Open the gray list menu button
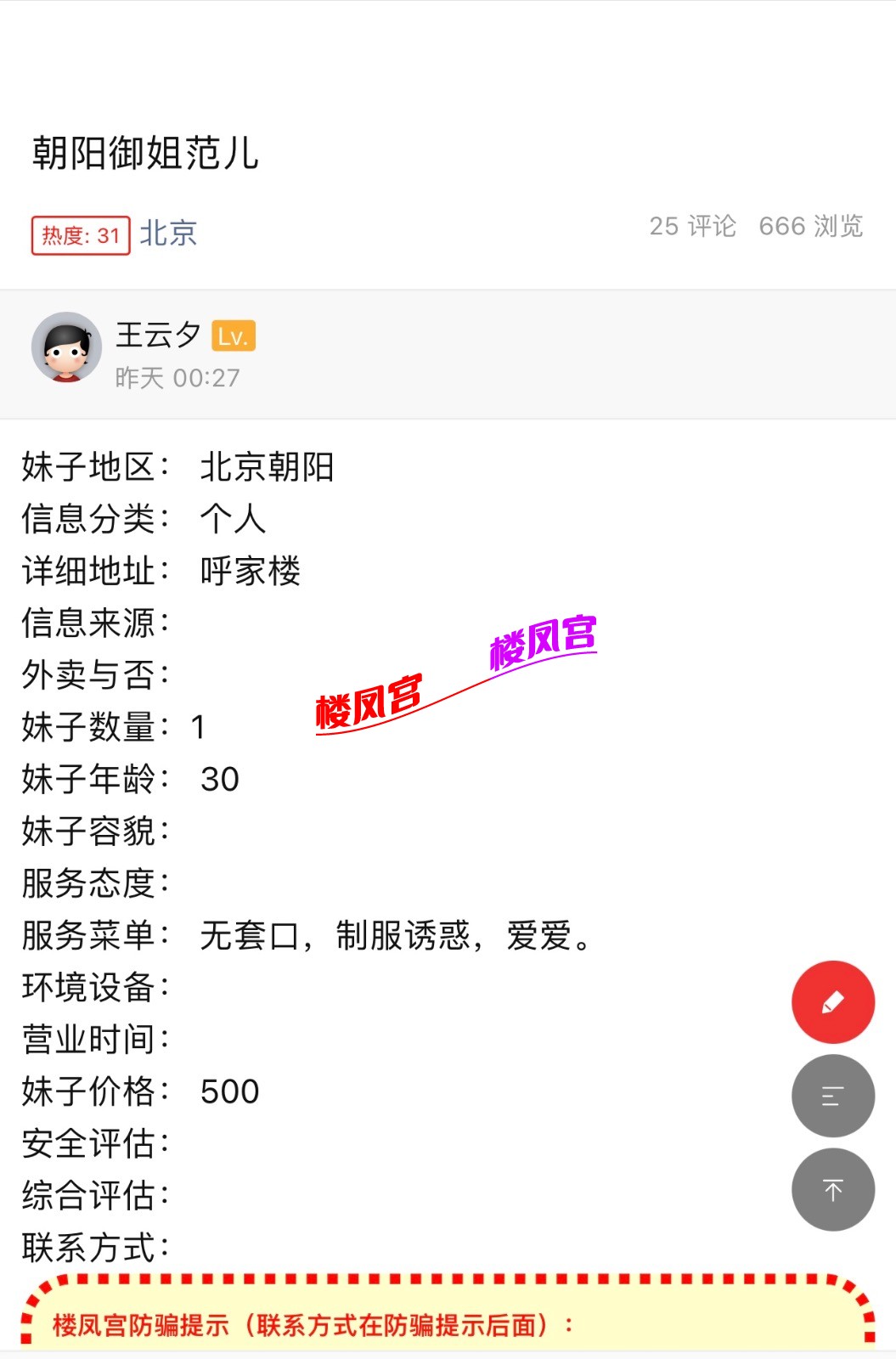896x1359 pixels. 832,1096
